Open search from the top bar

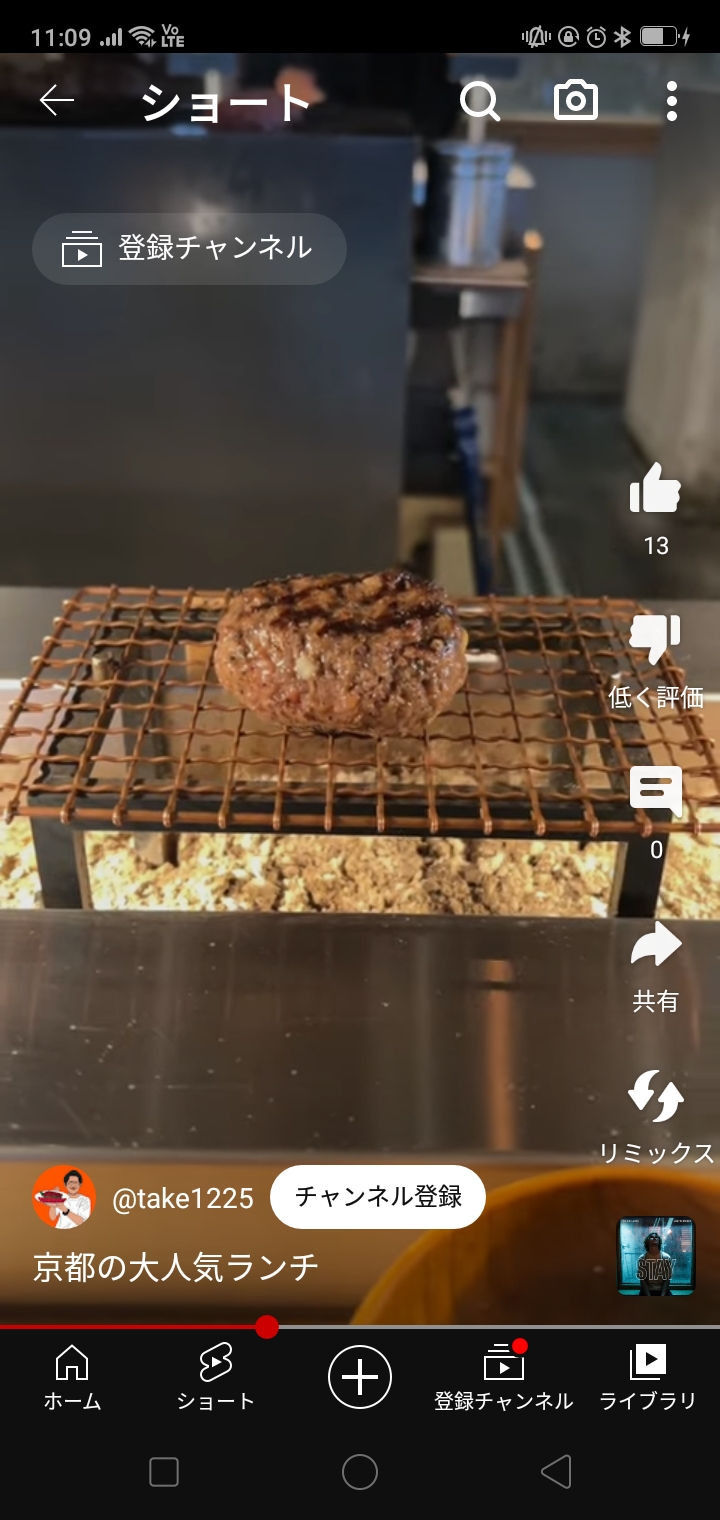coord(479,101)
